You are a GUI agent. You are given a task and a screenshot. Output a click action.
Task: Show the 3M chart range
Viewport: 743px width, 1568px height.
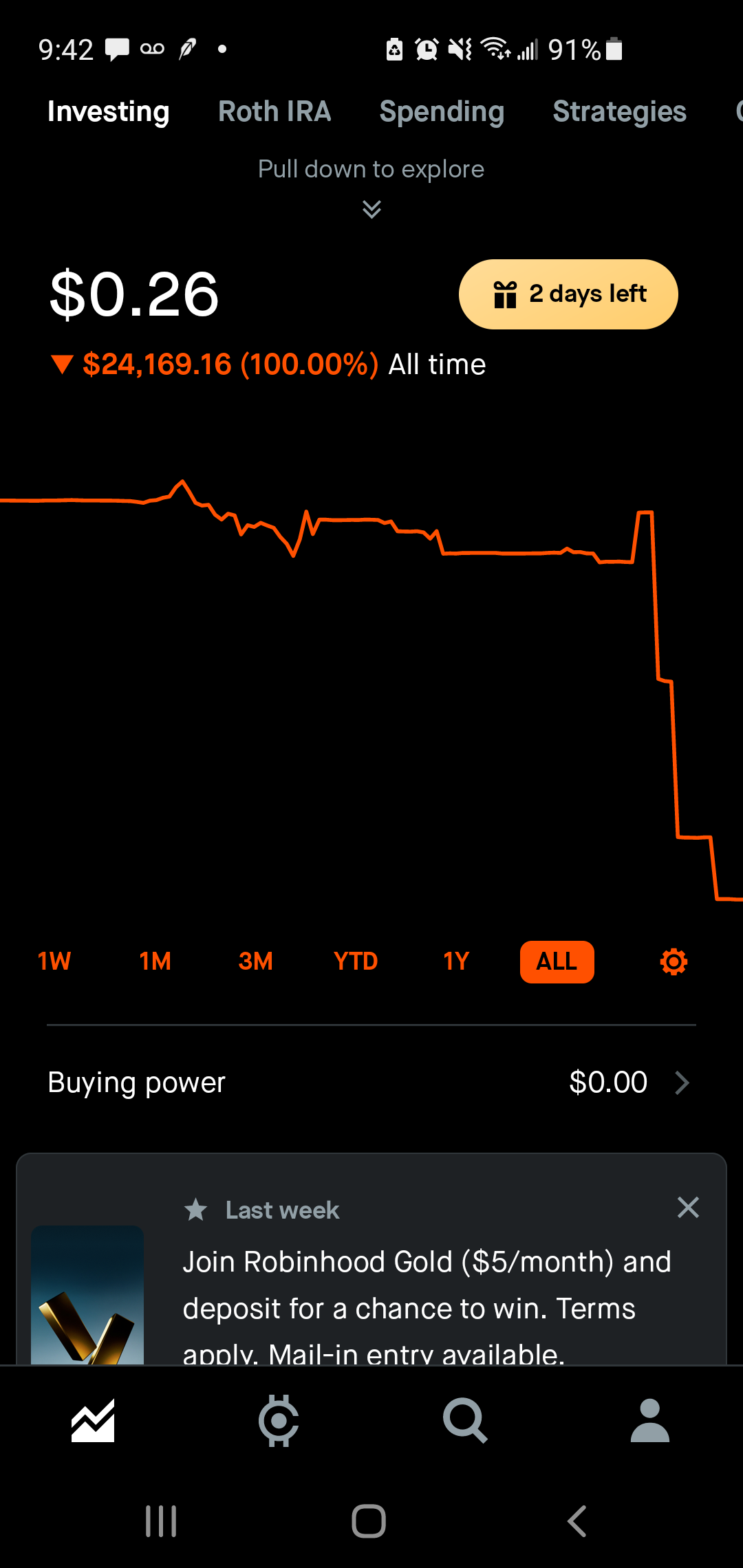(x=255, y=961)
